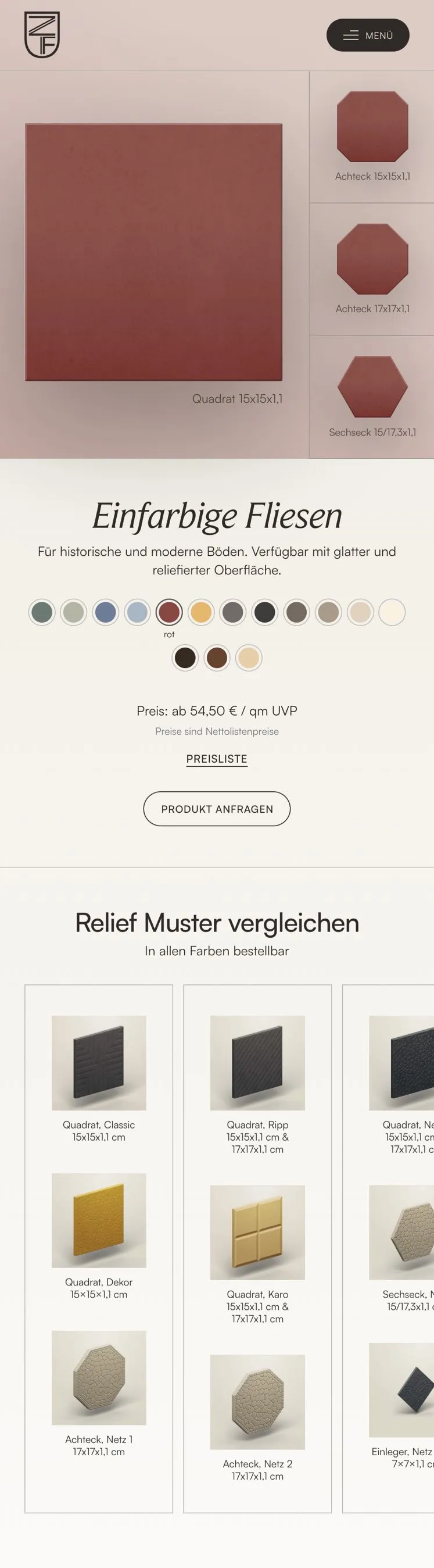434x1568 pixels.
Task: Open Achteck, Netz 1 tile
Action: [99, 1377]
